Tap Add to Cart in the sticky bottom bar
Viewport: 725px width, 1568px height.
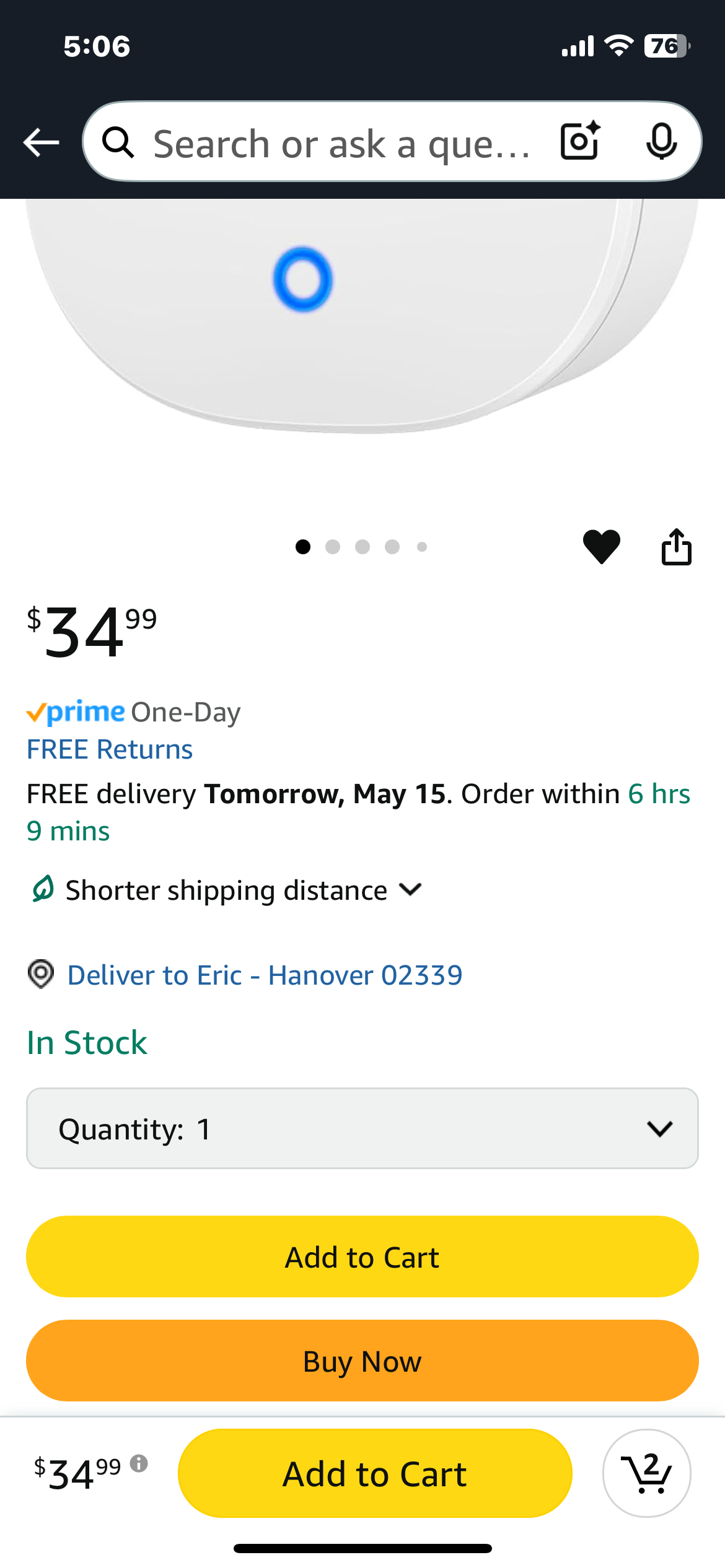click(374, 1473)
